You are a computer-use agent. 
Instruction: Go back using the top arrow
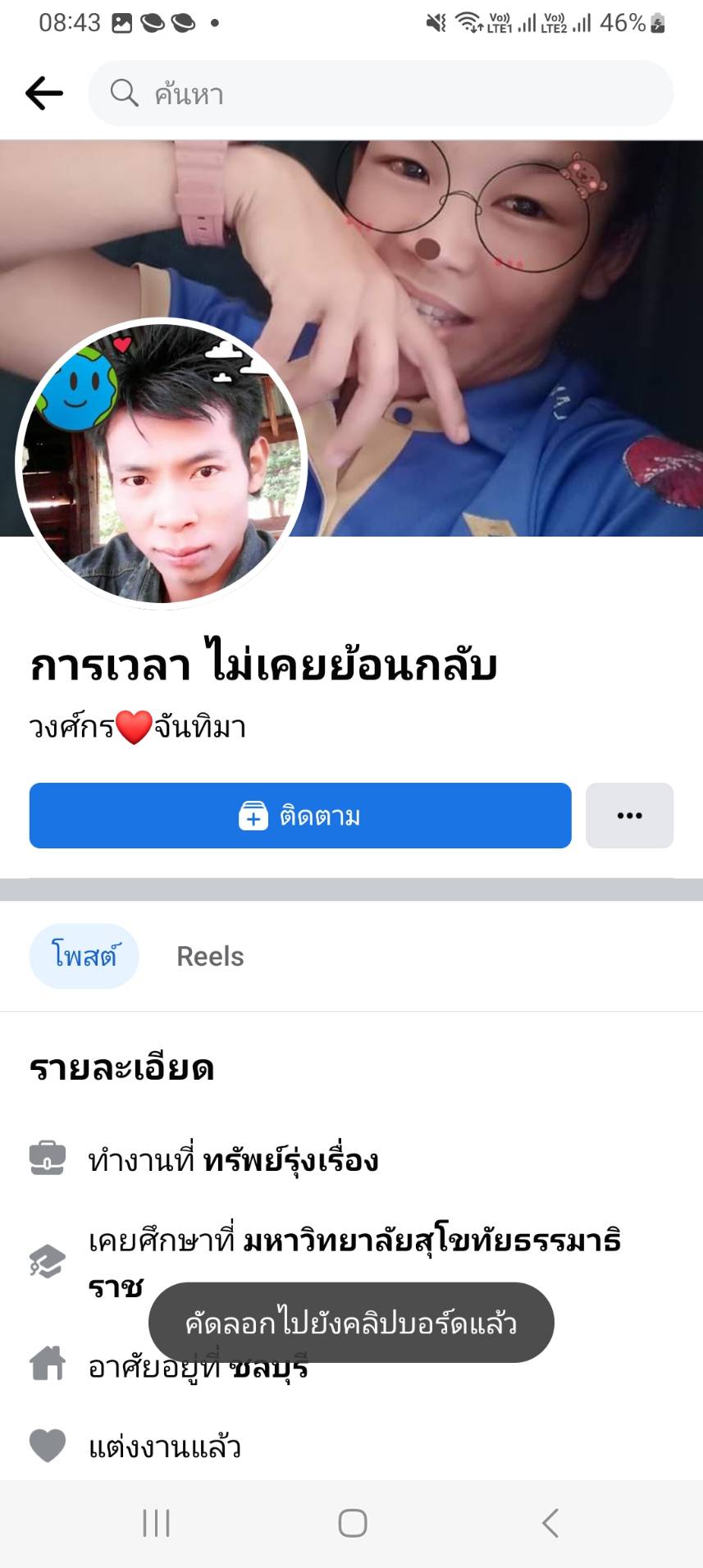click(44, 94)
